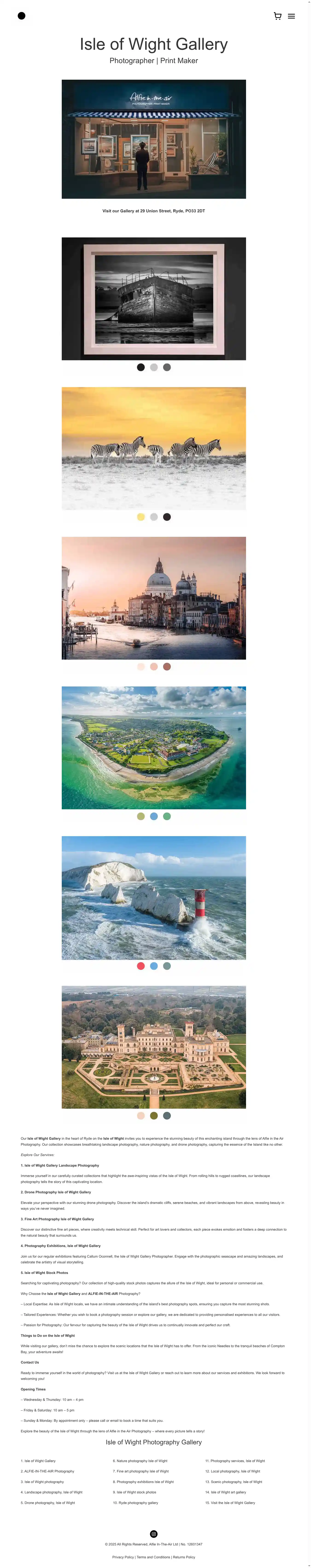Select the blue swatch under aerial peninsula photo

(x=154, y=816)
